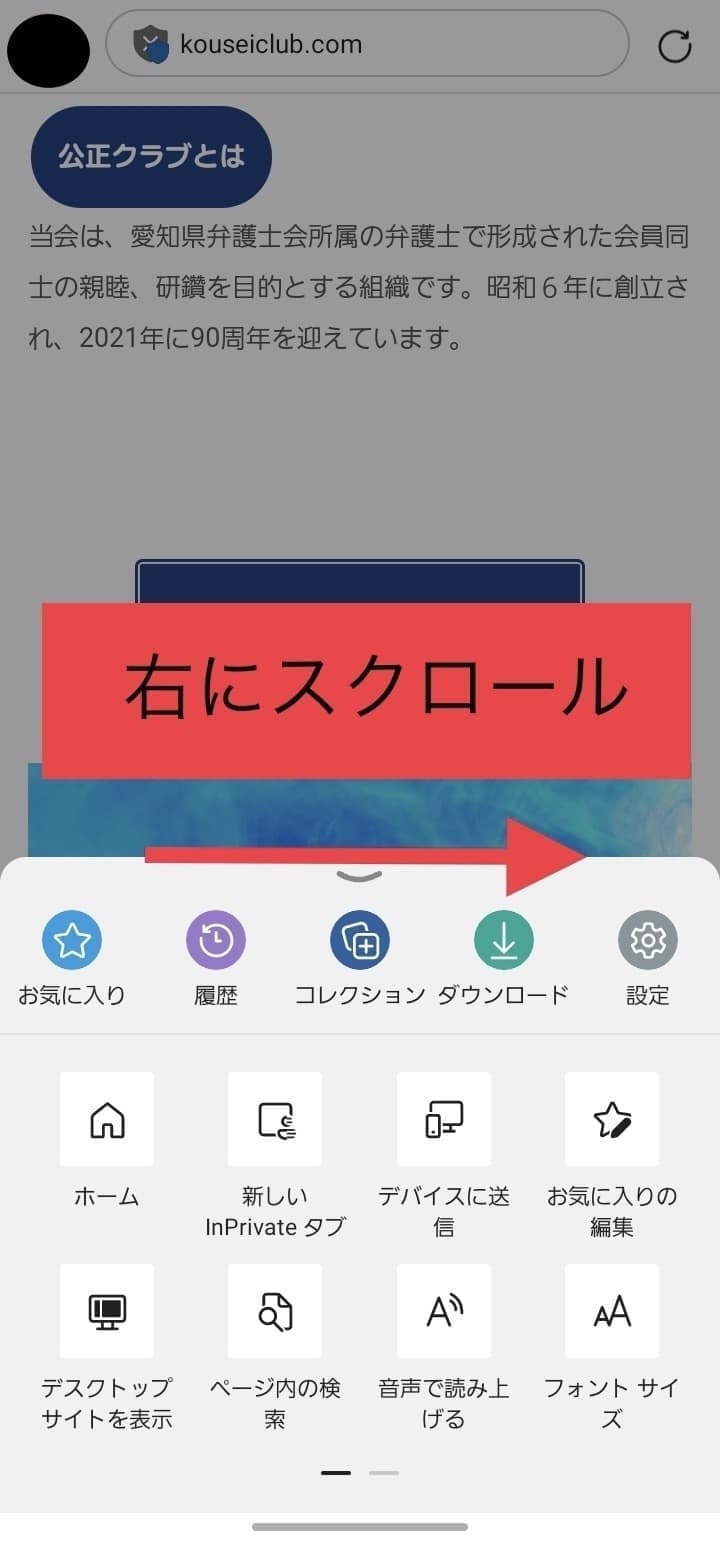Tap the kouseiclub.com address bar
720x1541 pixels.
point(366,44)
